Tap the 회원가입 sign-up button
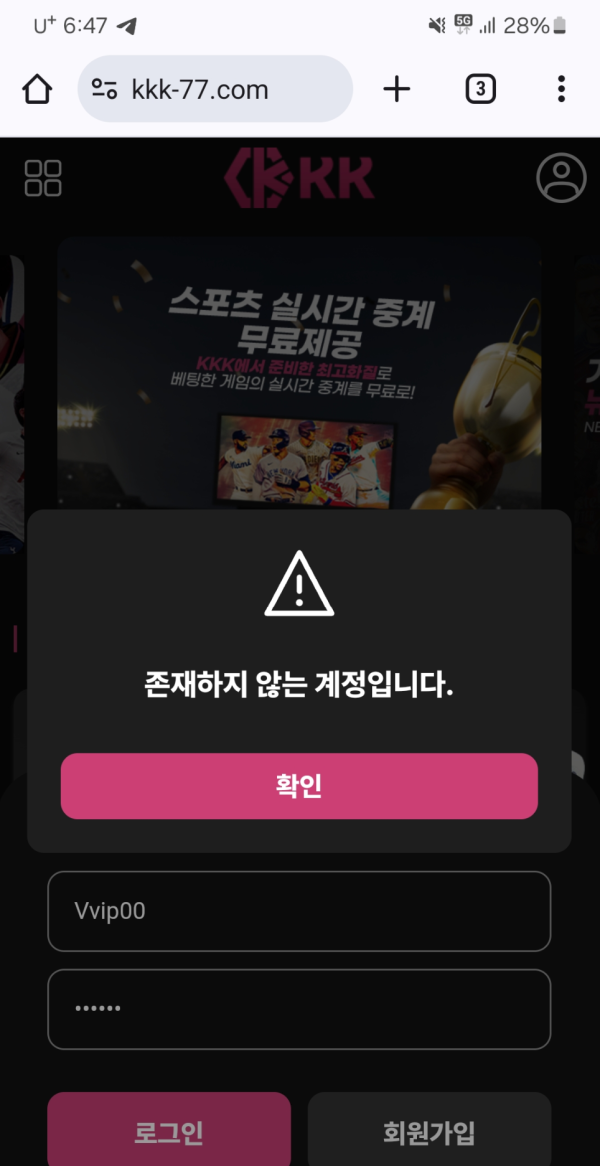The width and height of the screenshot is (600, 1166). [429, 1132]
